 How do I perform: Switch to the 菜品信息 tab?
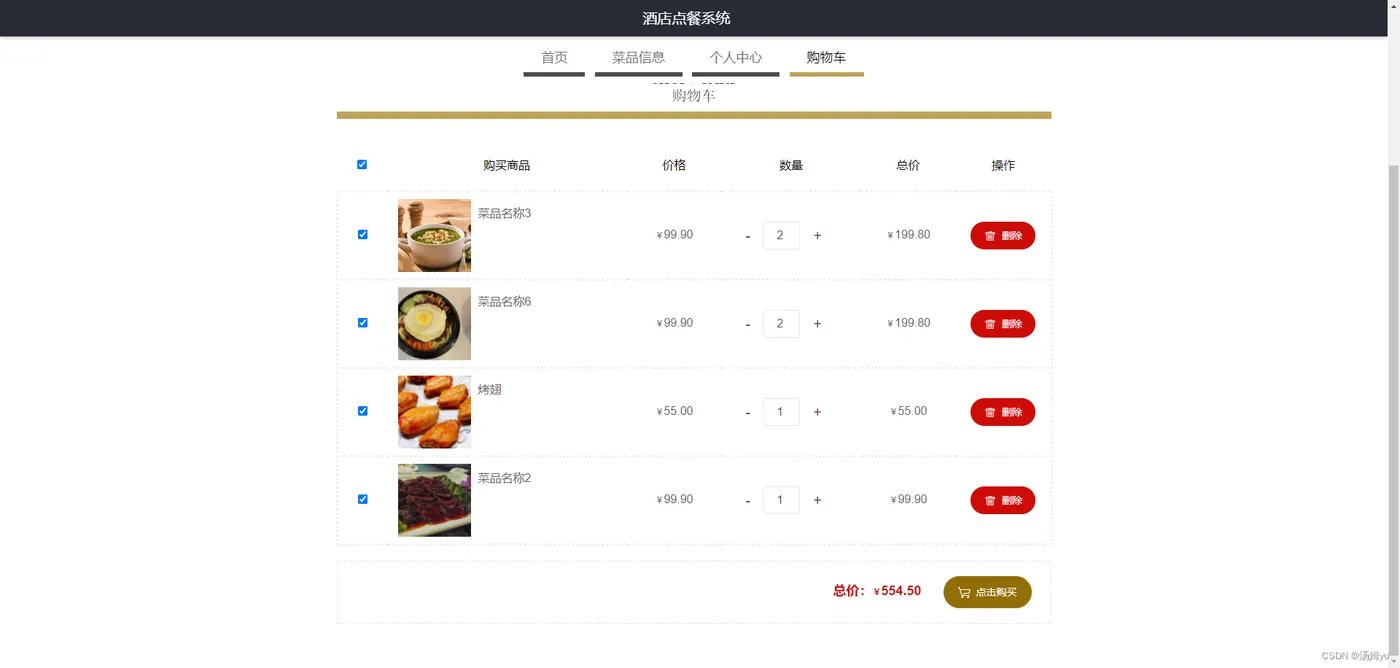click(x=638, y=58)
